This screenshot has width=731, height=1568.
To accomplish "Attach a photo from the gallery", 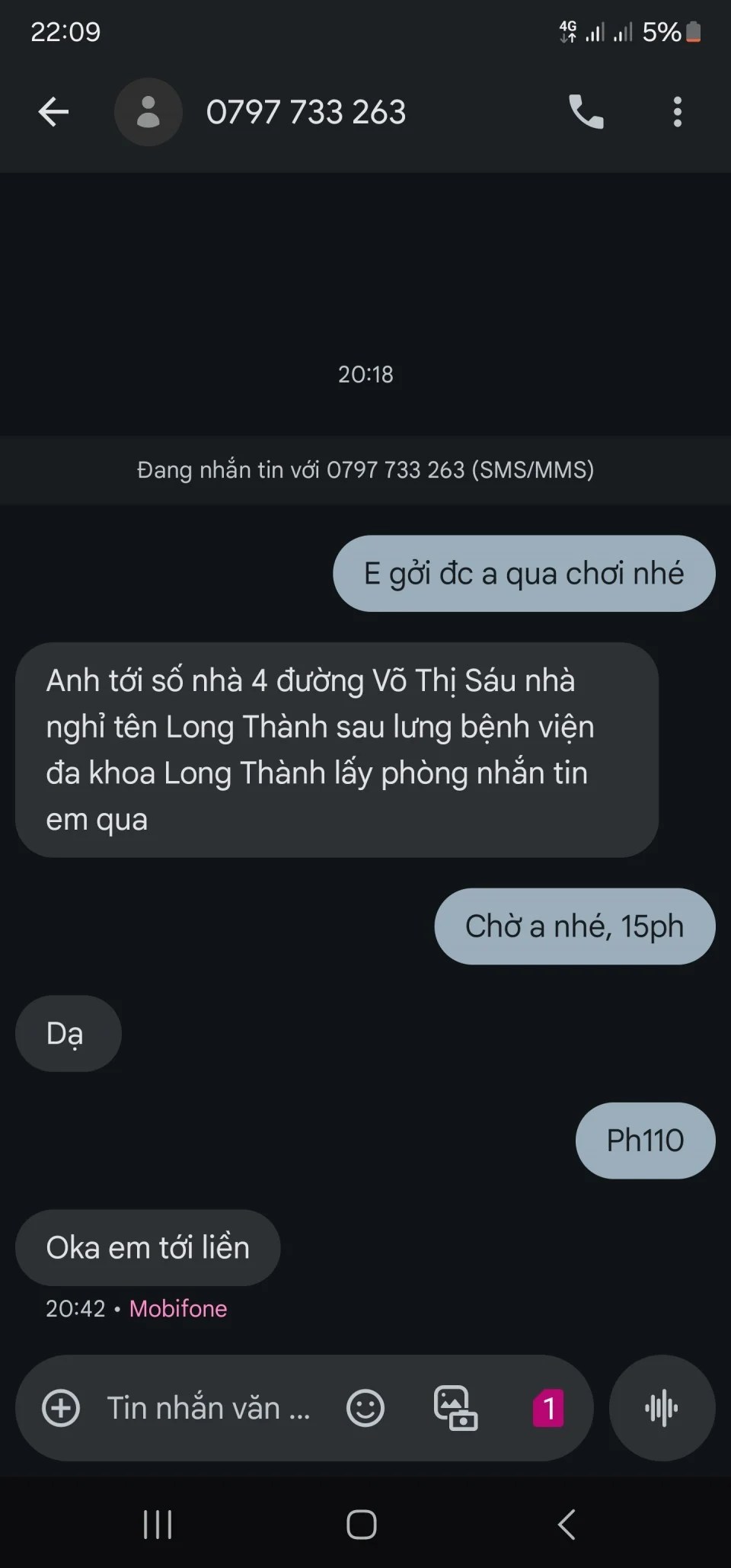I will [455, 1407].
